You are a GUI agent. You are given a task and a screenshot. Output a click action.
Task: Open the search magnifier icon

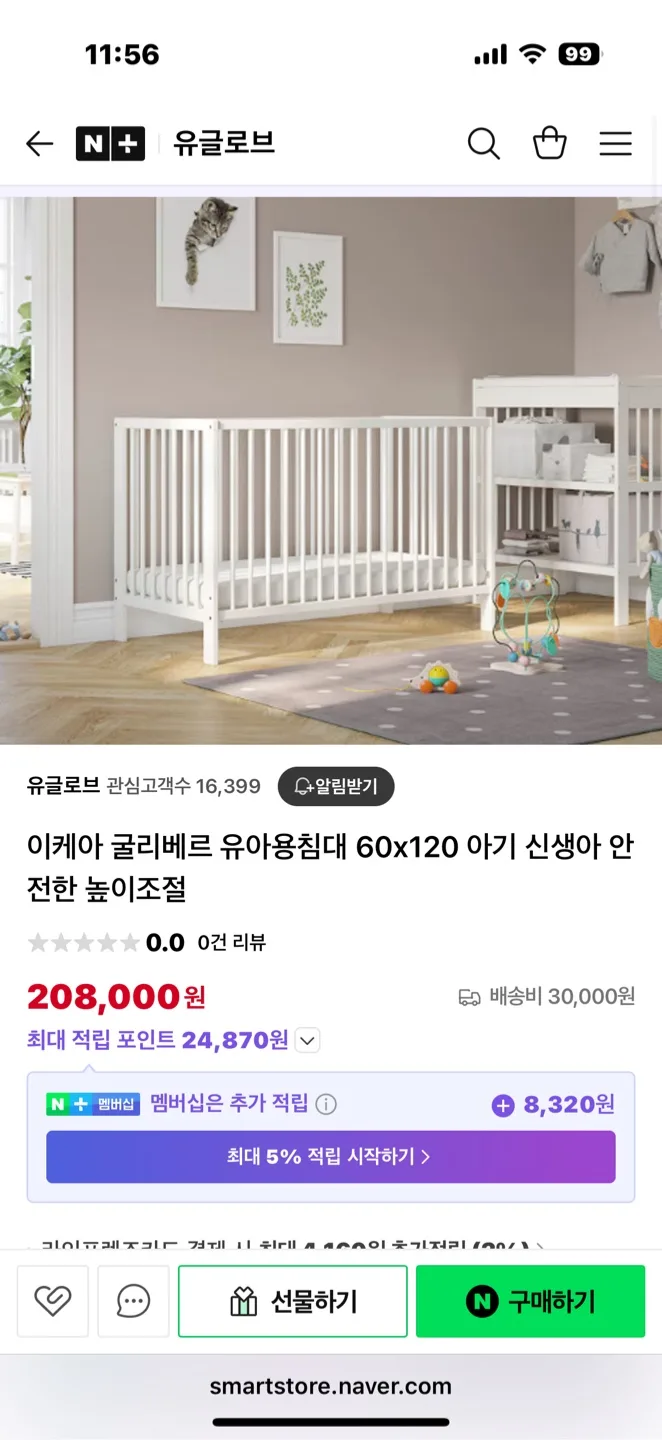point(483,144)
